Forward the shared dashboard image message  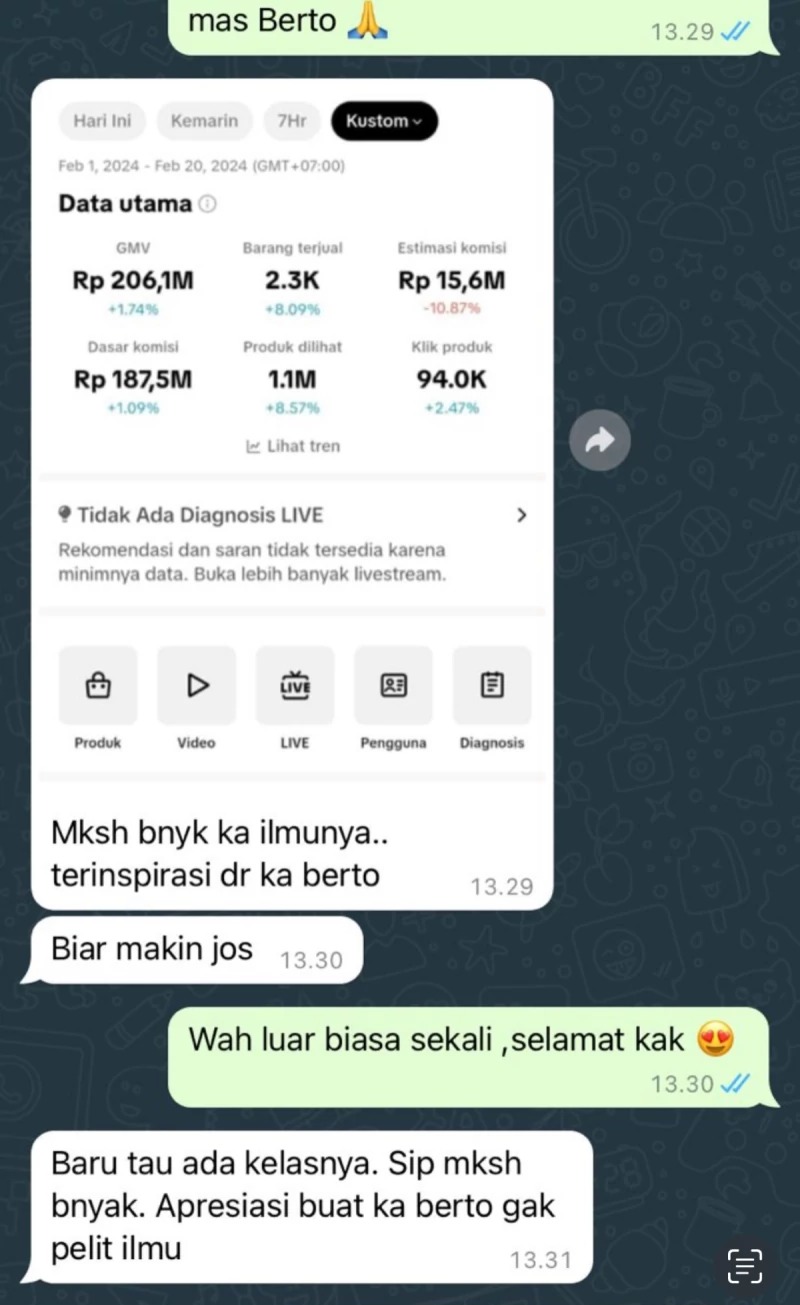(600, 440)
